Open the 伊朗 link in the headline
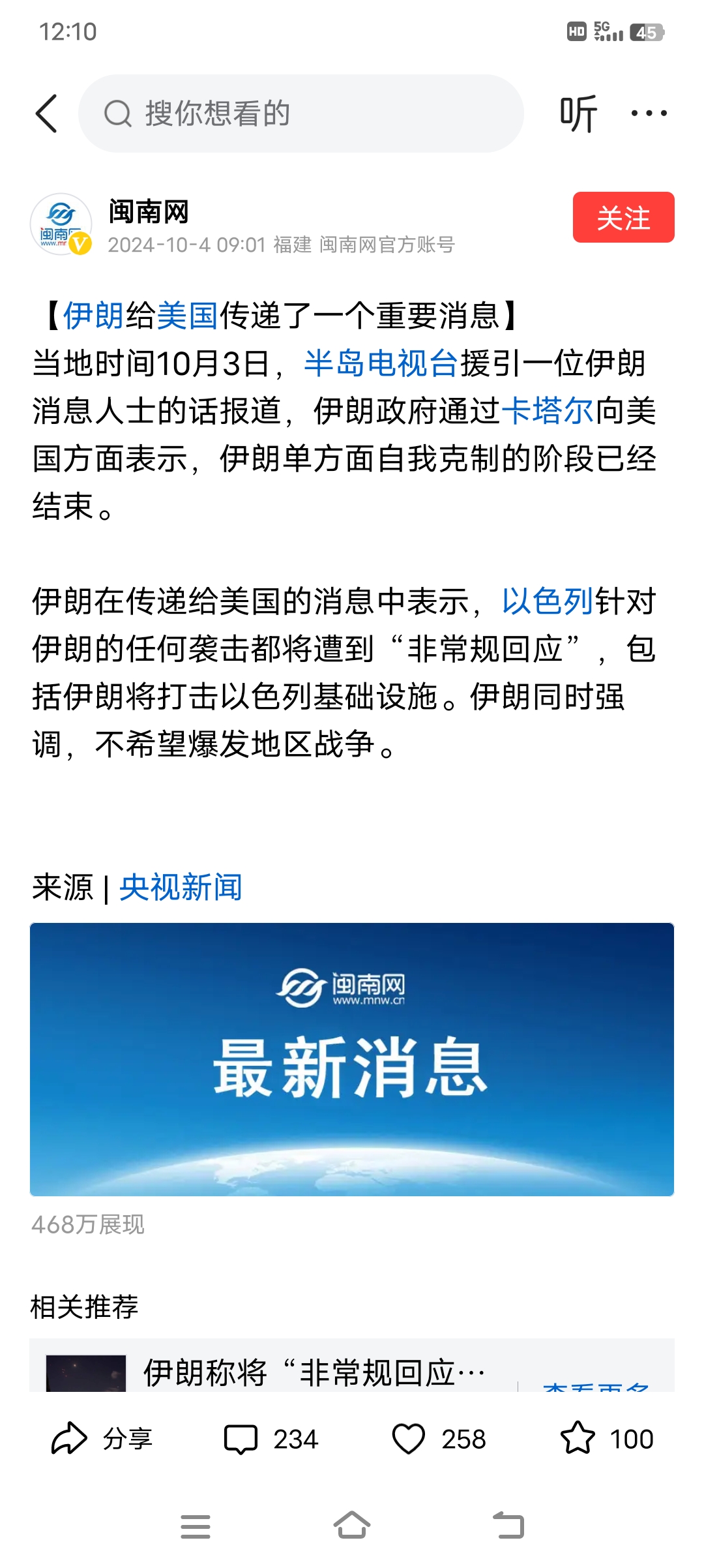The image size is (704, 1568). 93,316
